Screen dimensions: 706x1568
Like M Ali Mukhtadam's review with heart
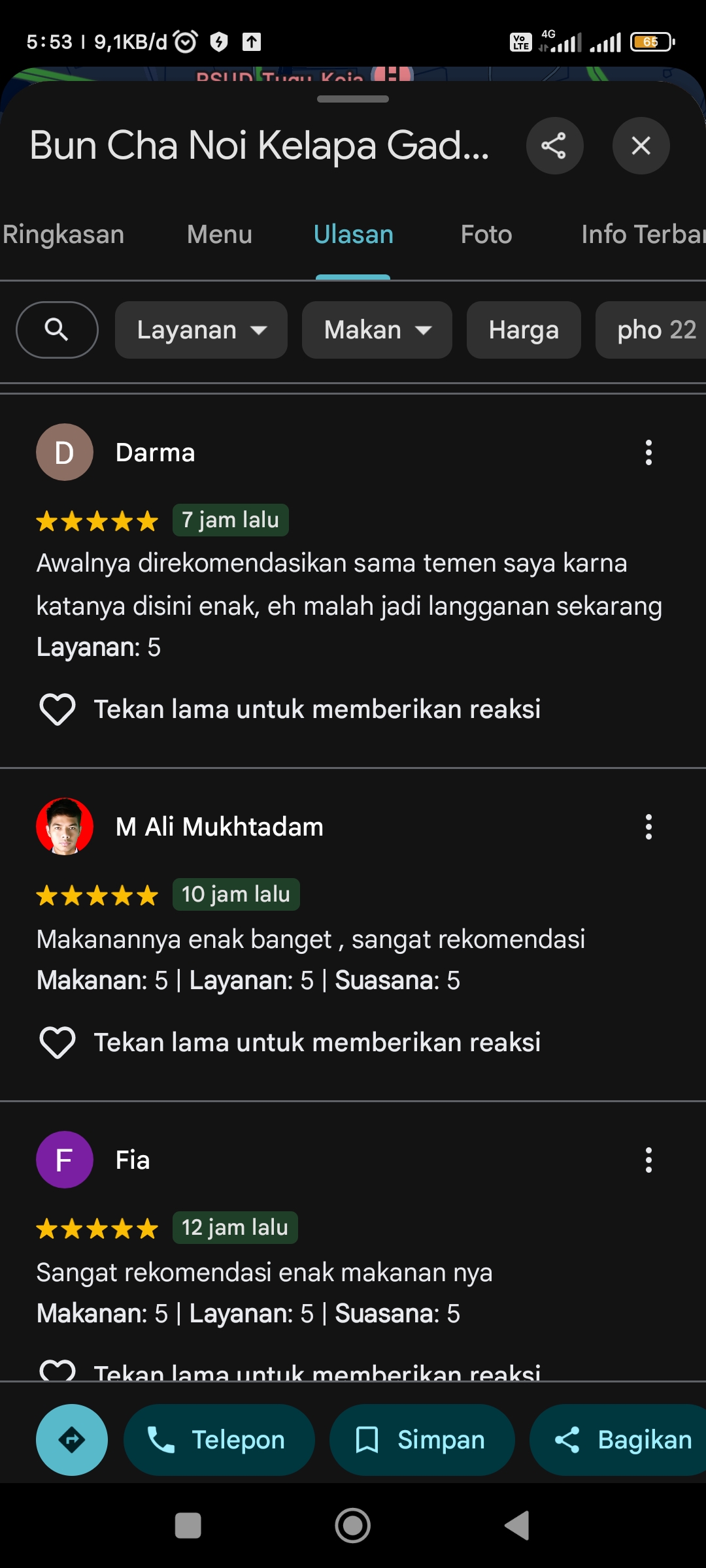coord(58,1043)
